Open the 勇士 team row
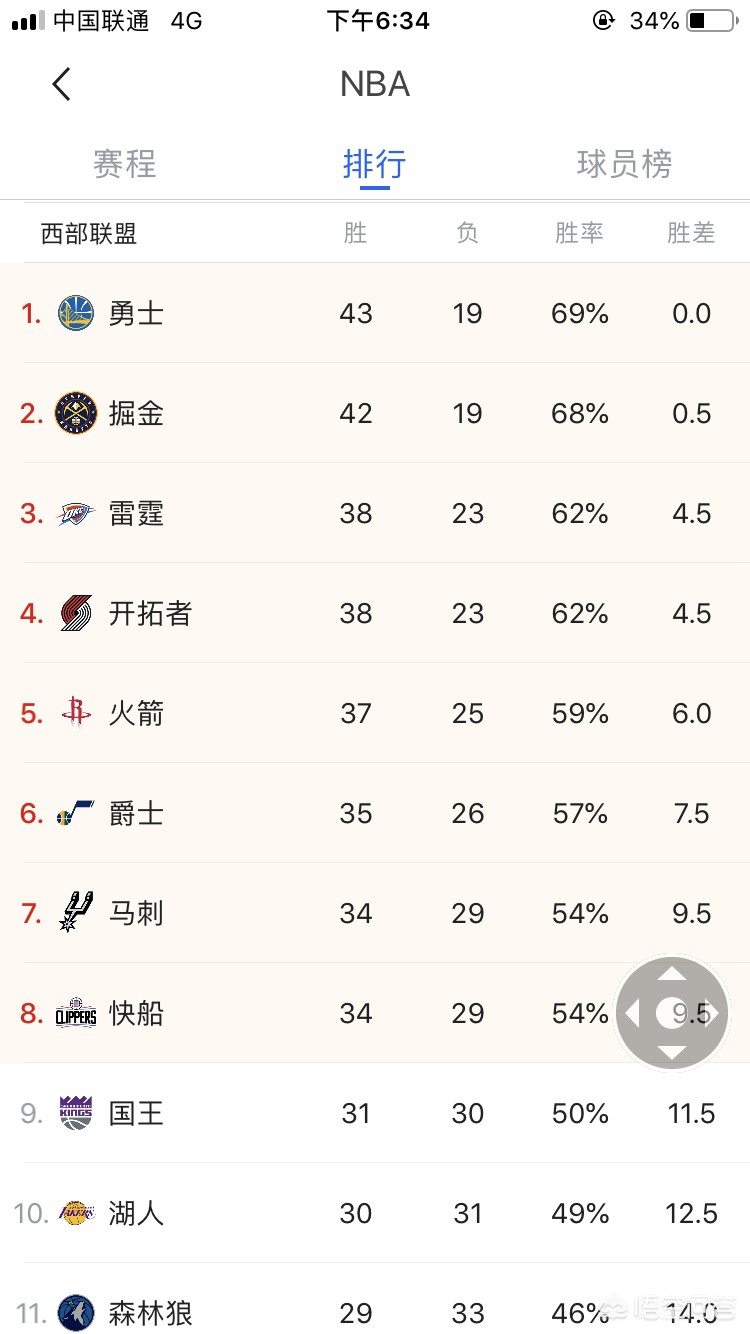The image size is (750, 1334). tap(375, 313)
